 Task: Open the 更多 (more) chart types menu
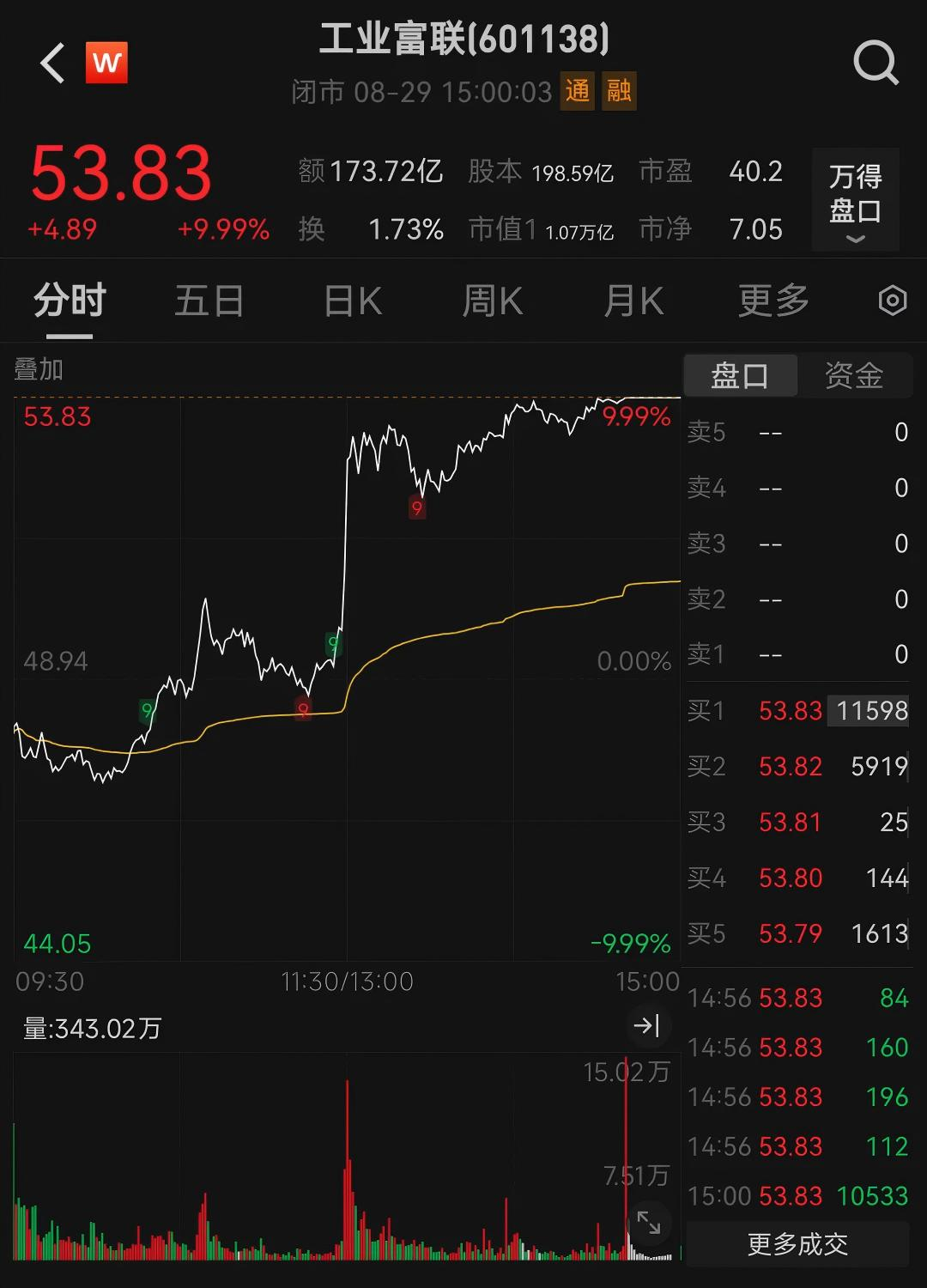tap(772, 302)
